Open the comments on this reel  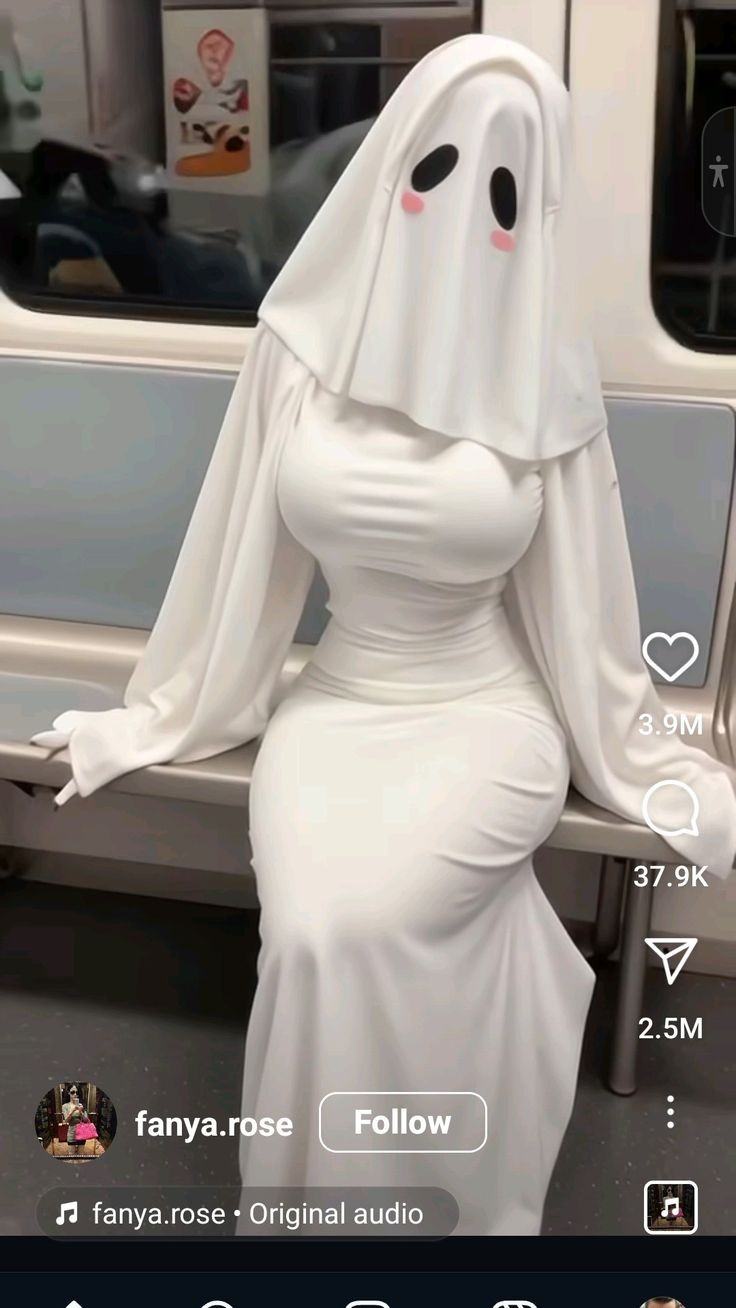pos(669,809)
